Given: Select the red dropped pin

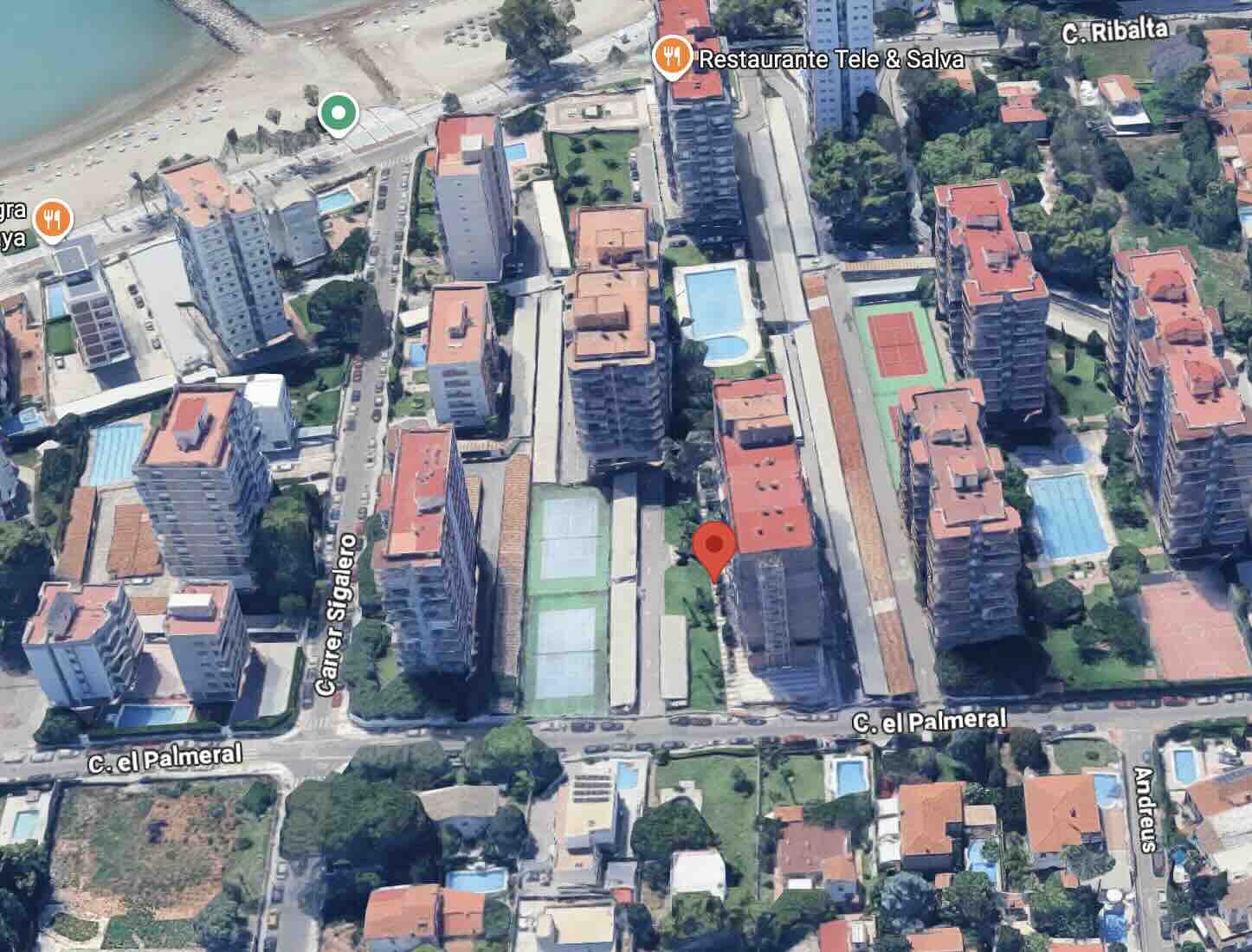Looking at the screenshot, I should [x=714, y=547].
